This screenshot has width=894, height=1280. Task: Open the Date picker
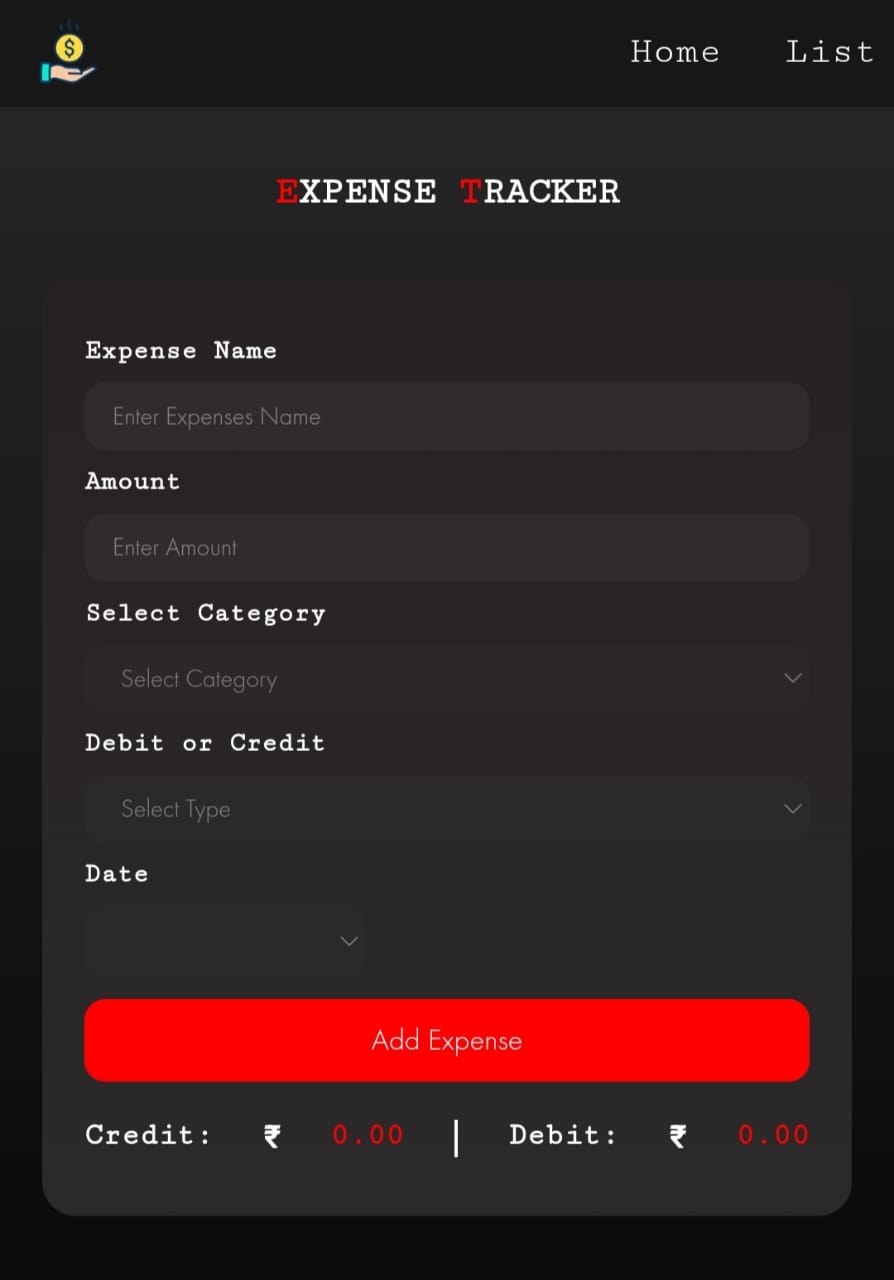coord(225,941)
